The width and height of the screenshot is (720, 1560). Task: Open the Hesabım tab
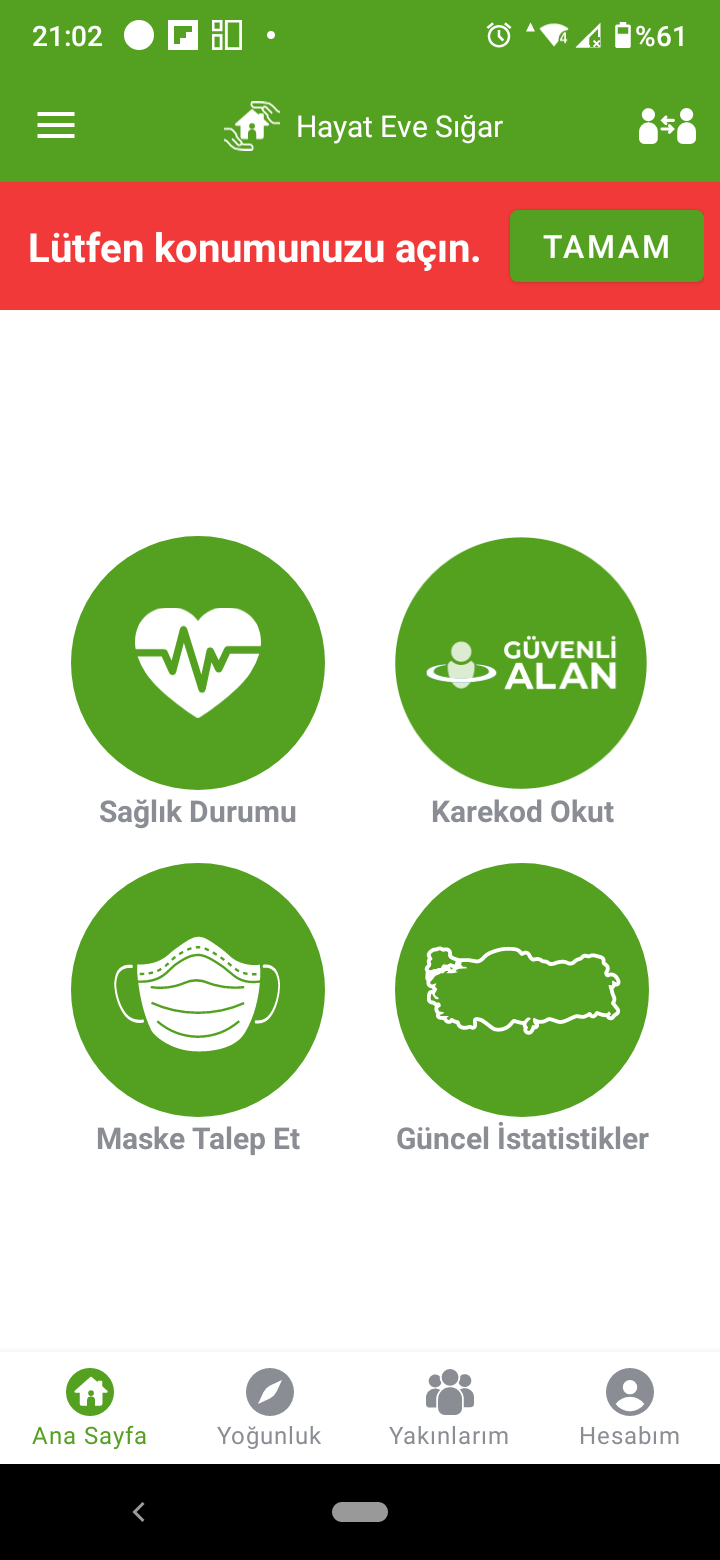(630, 1408)
